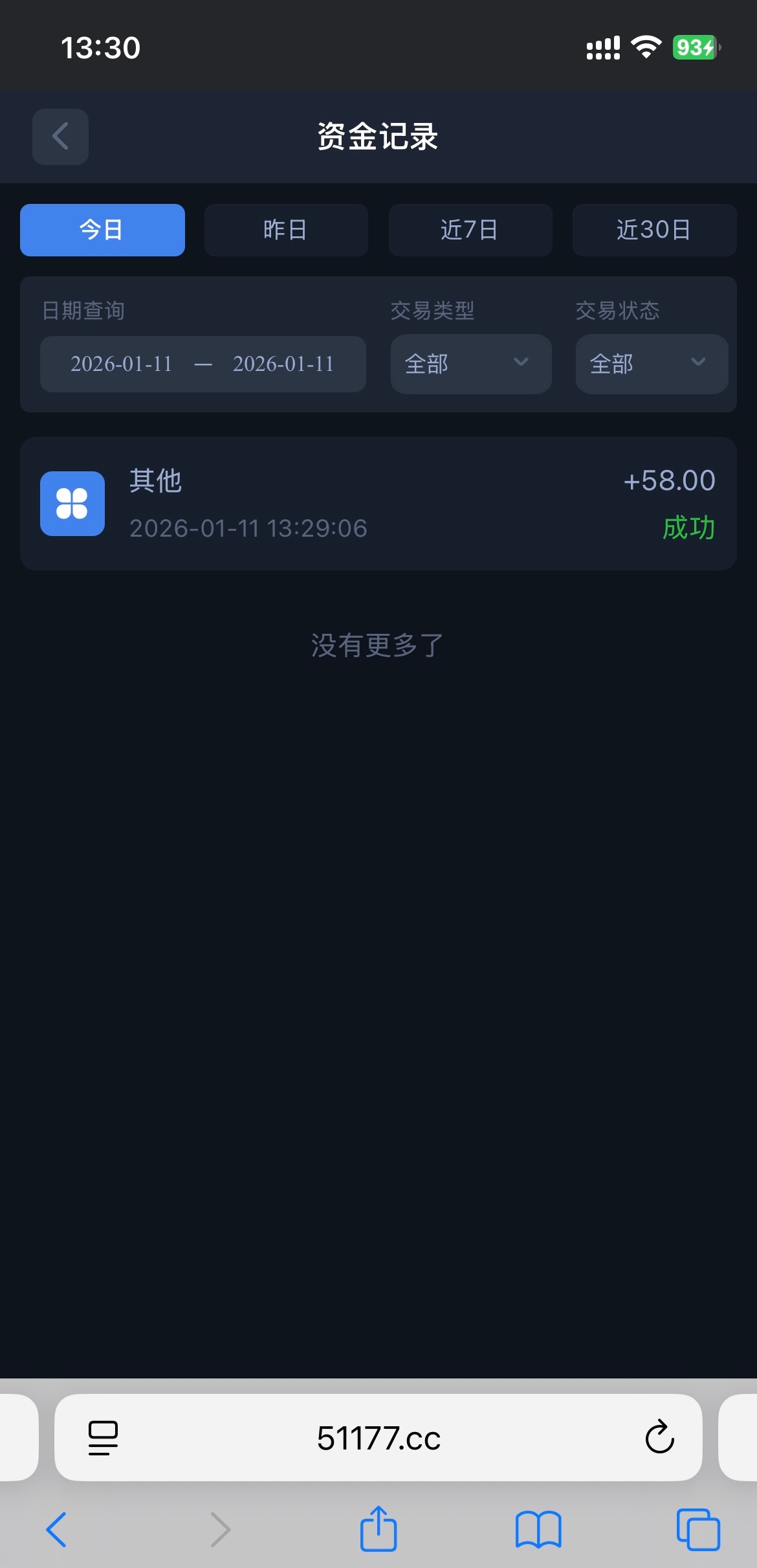Show records for 近7日
Viewport: 757px width, 1568px height.
[470, 230]
